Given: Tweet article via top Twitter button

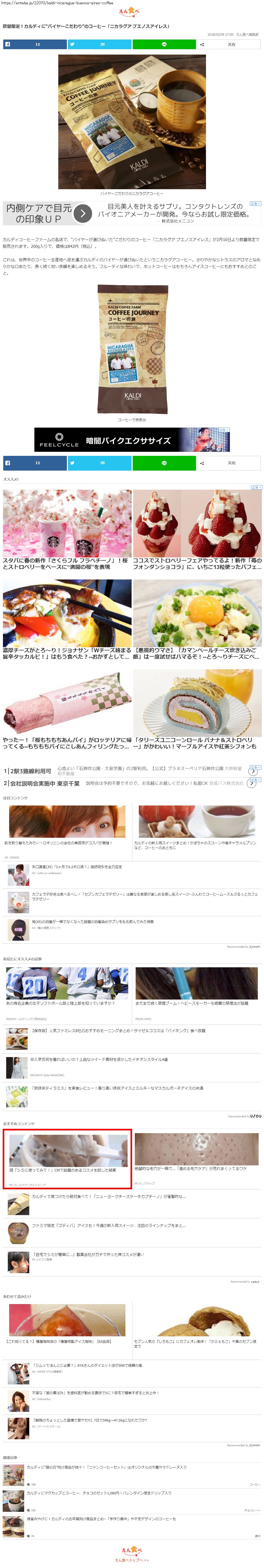Looking at the screenshot, I should click(99, 44).
